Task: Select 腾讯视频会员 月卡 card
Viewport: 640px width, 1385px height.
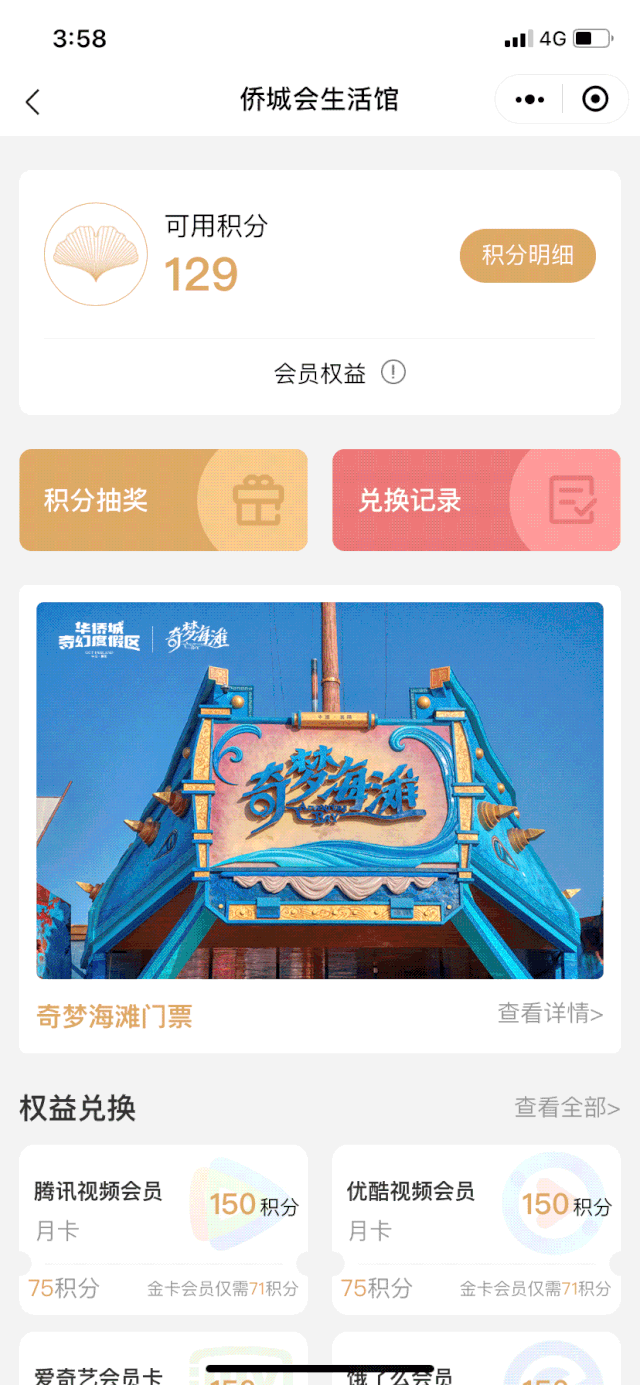Action: pyautogui.click(x=163, y=1228)
